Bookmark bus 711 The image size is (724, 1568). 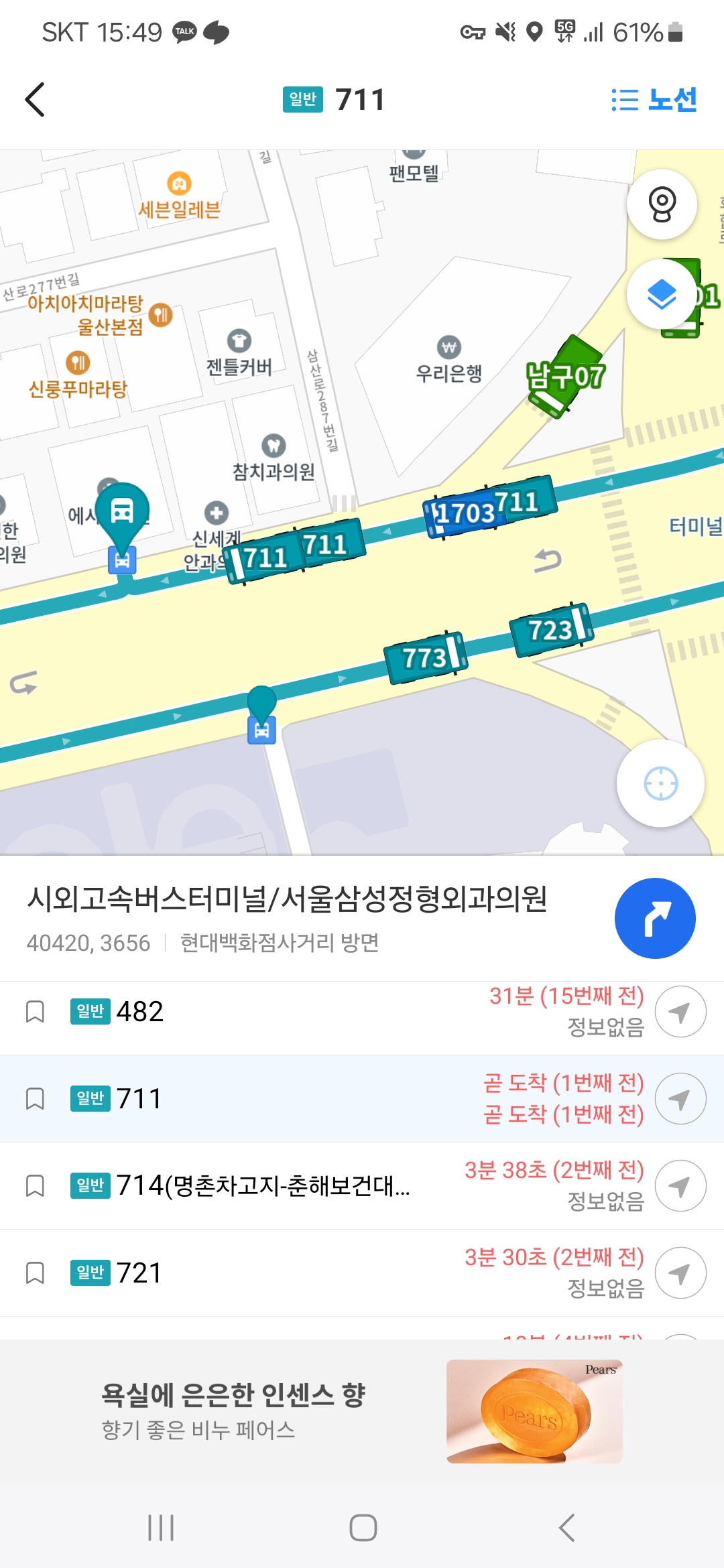(35, 1099)
